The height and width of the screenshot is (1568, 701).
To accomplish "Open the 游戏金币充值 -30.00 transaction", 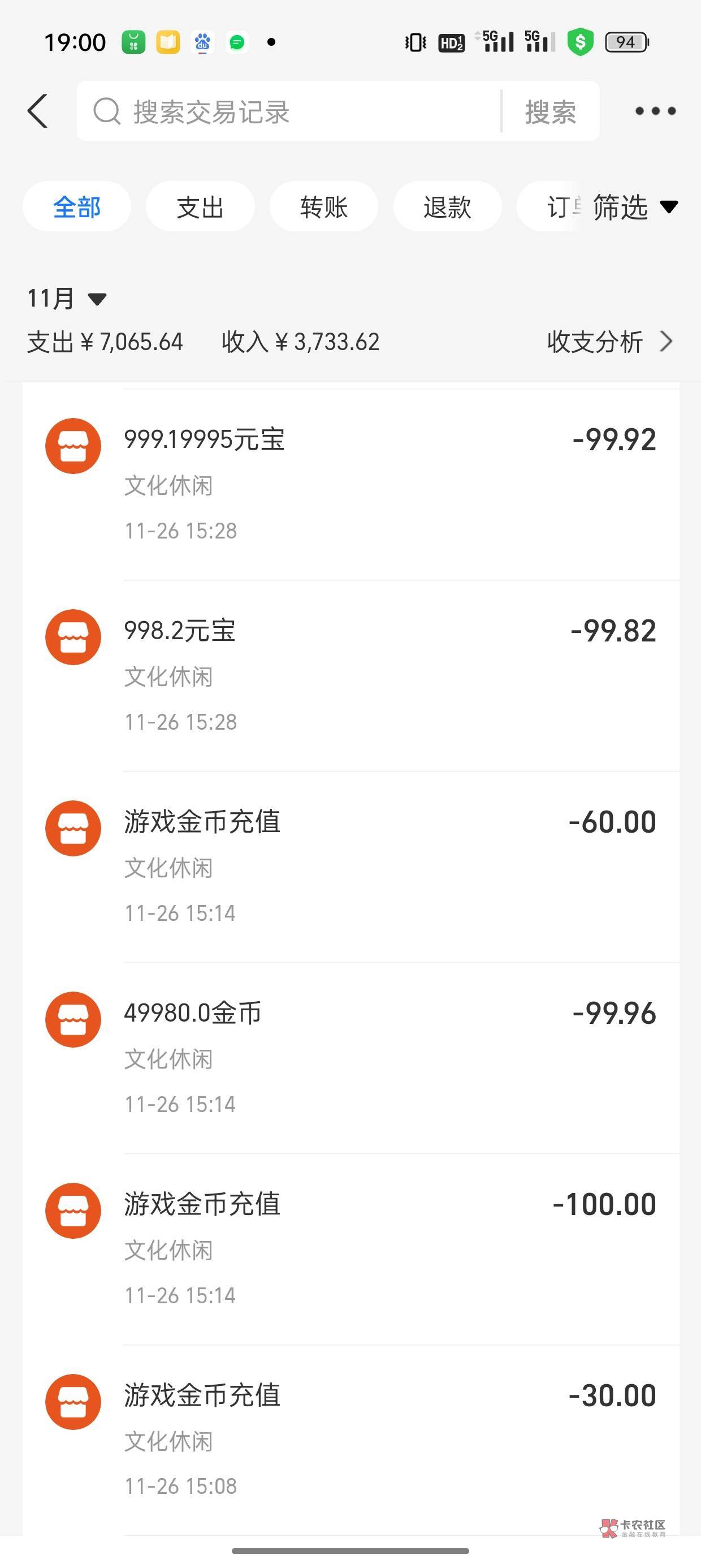I will point(351,1440).
